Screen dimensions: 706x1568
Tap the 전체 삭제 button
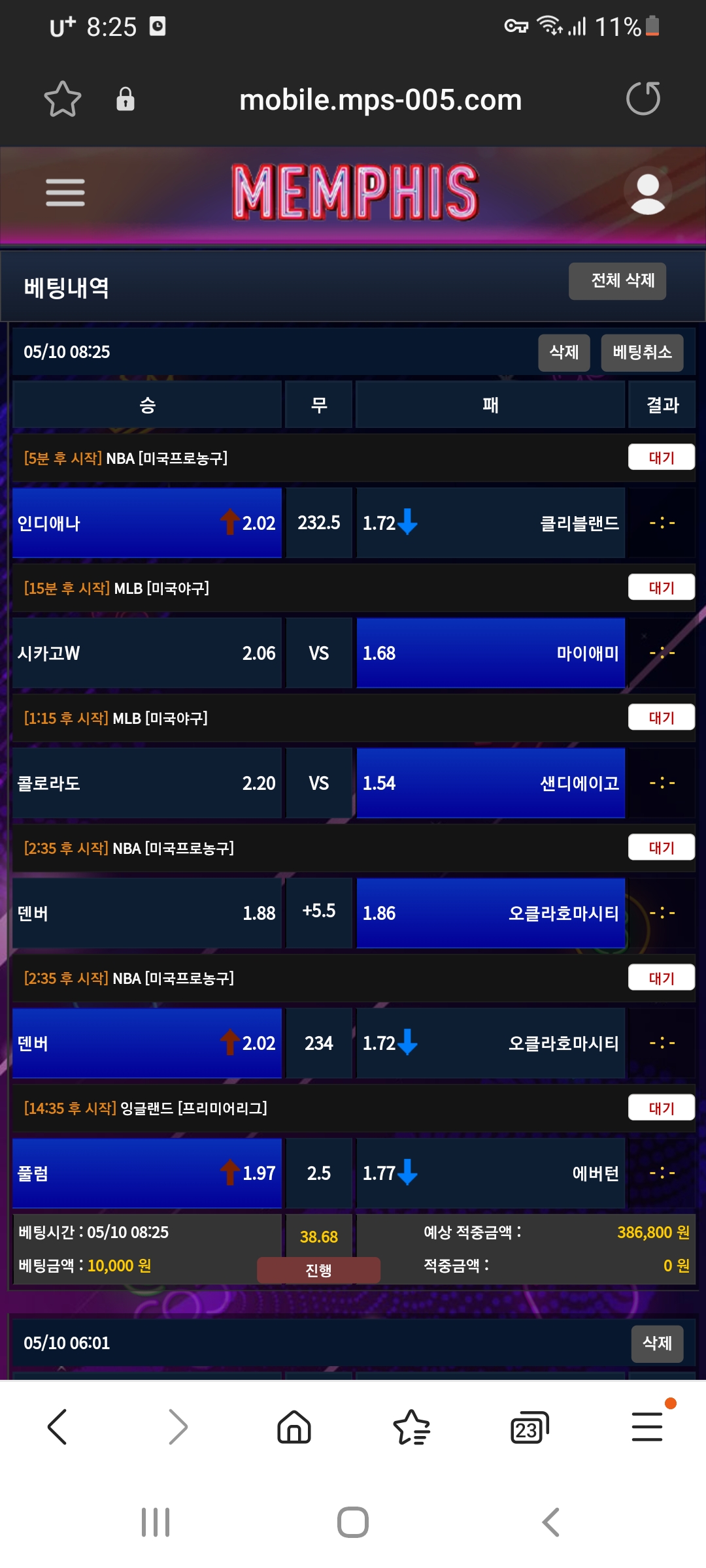[617, 281]
